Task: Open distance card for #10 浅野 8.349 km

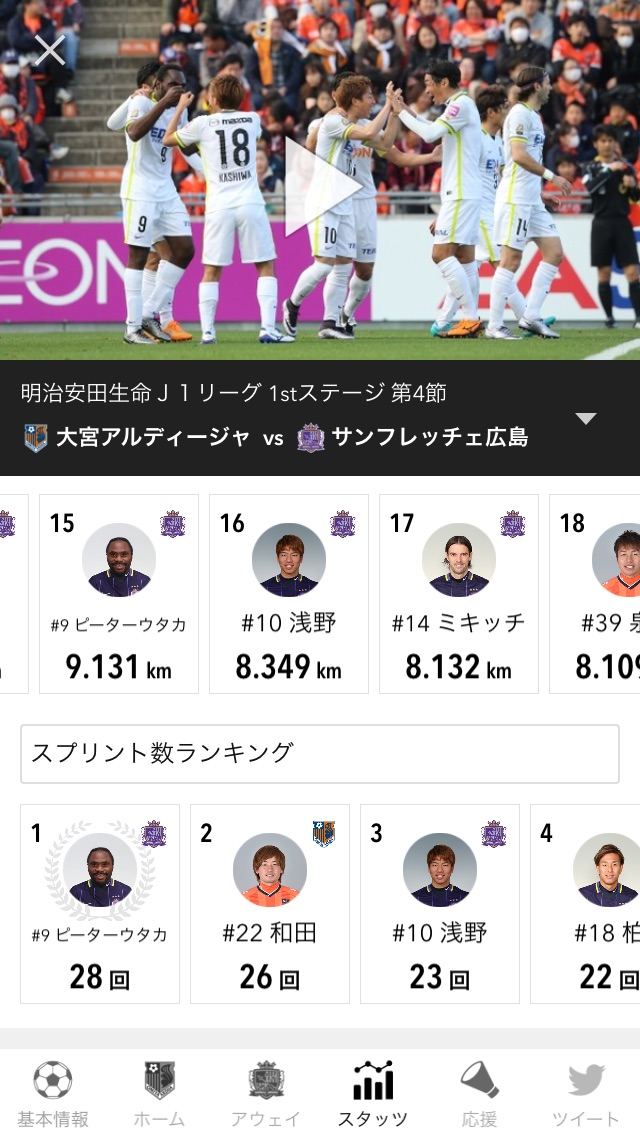Action: point(289,594)
